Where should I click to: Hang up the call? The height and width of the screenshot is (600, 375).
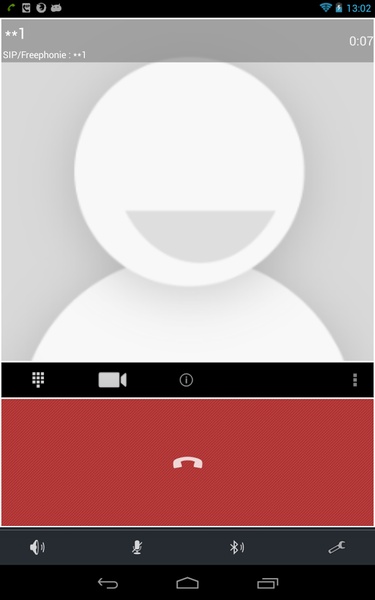(188, 463)
